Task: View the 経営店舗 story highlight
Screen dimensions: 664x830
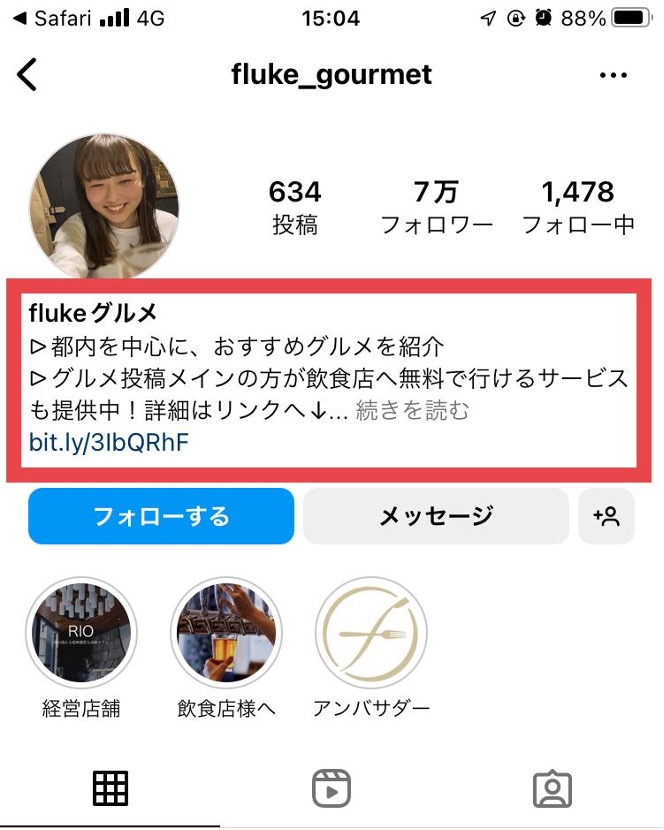Action: pos(81,632)
